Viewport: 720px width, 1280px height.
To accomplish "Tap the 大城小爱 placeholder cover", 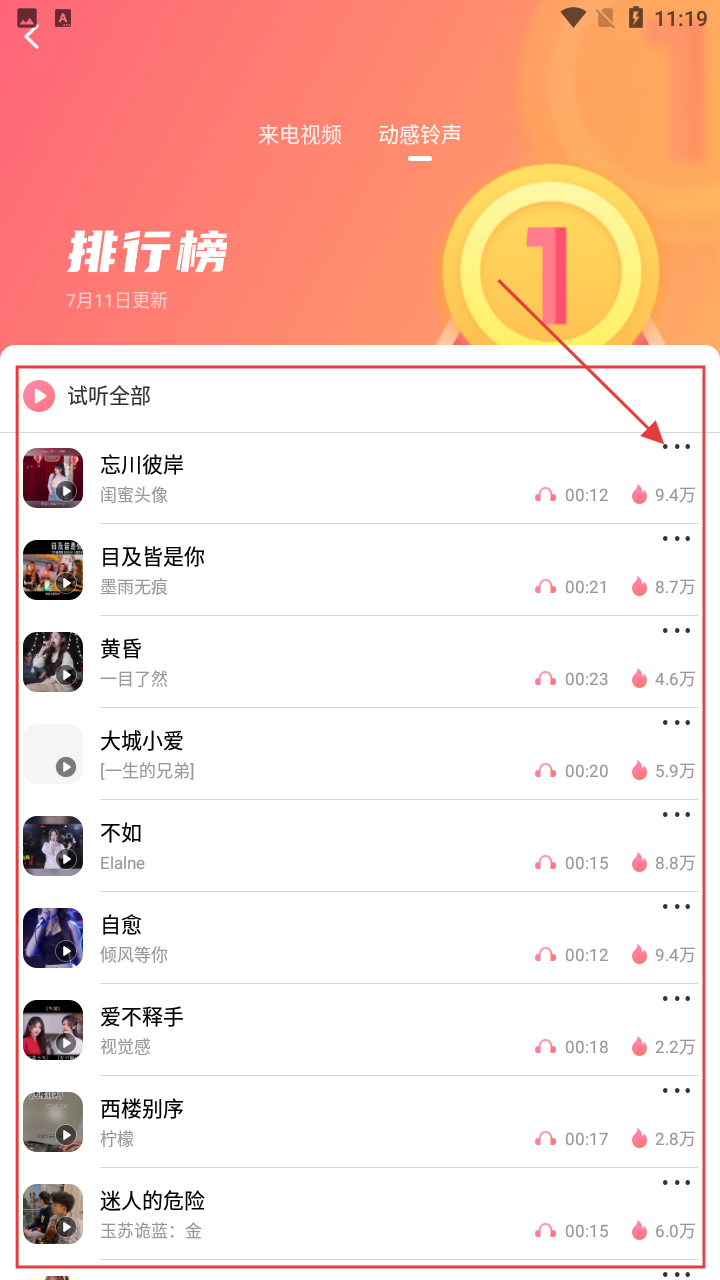I will (x=53, y=754).
